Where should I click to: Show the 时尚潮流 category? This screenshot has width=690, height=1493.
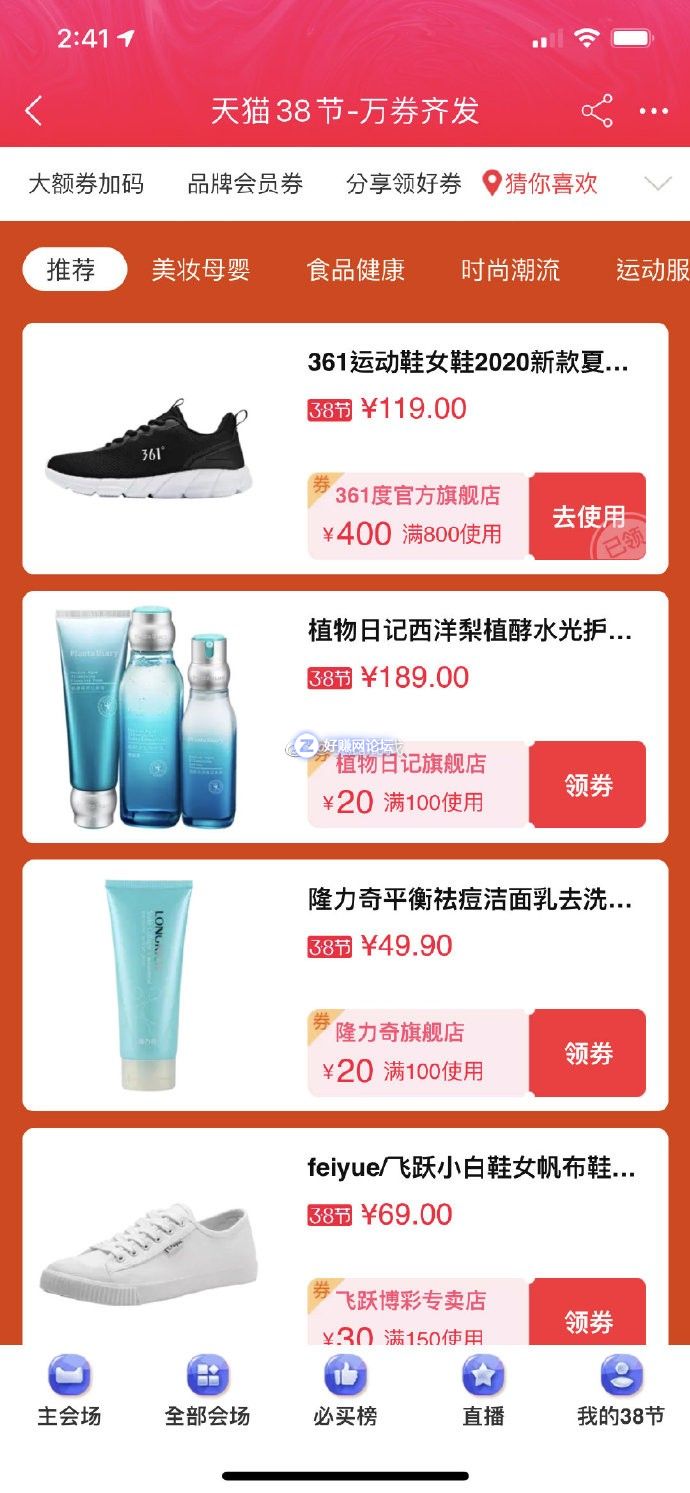[510, 270]
